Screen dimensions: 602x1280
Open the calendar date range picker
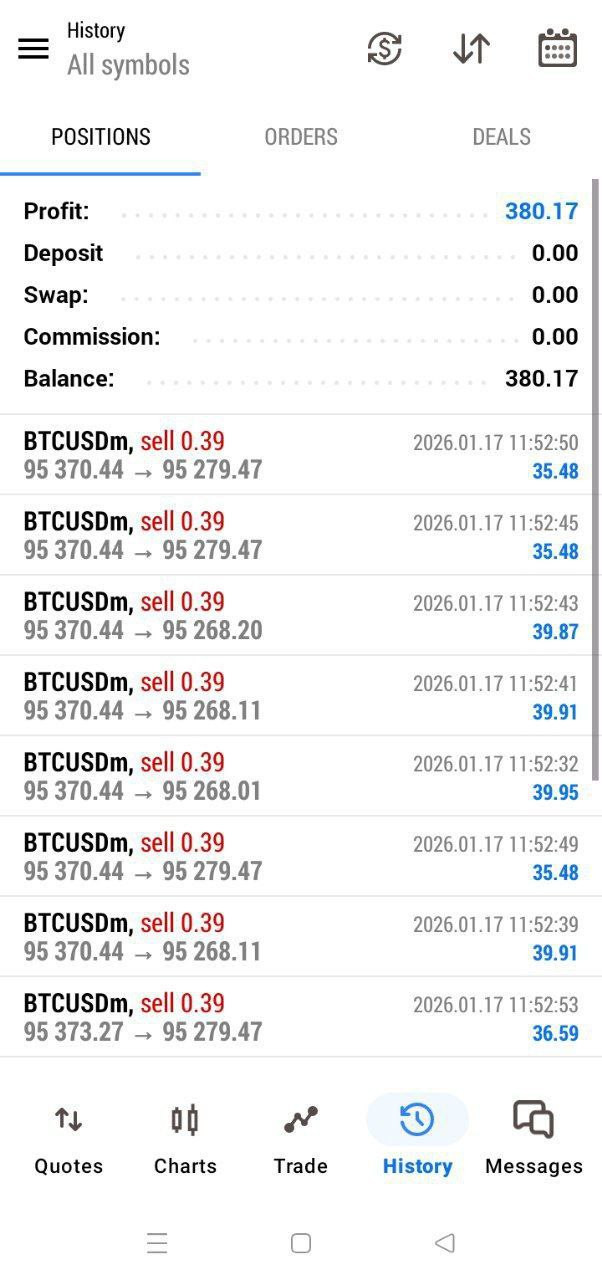click(557, 49)
